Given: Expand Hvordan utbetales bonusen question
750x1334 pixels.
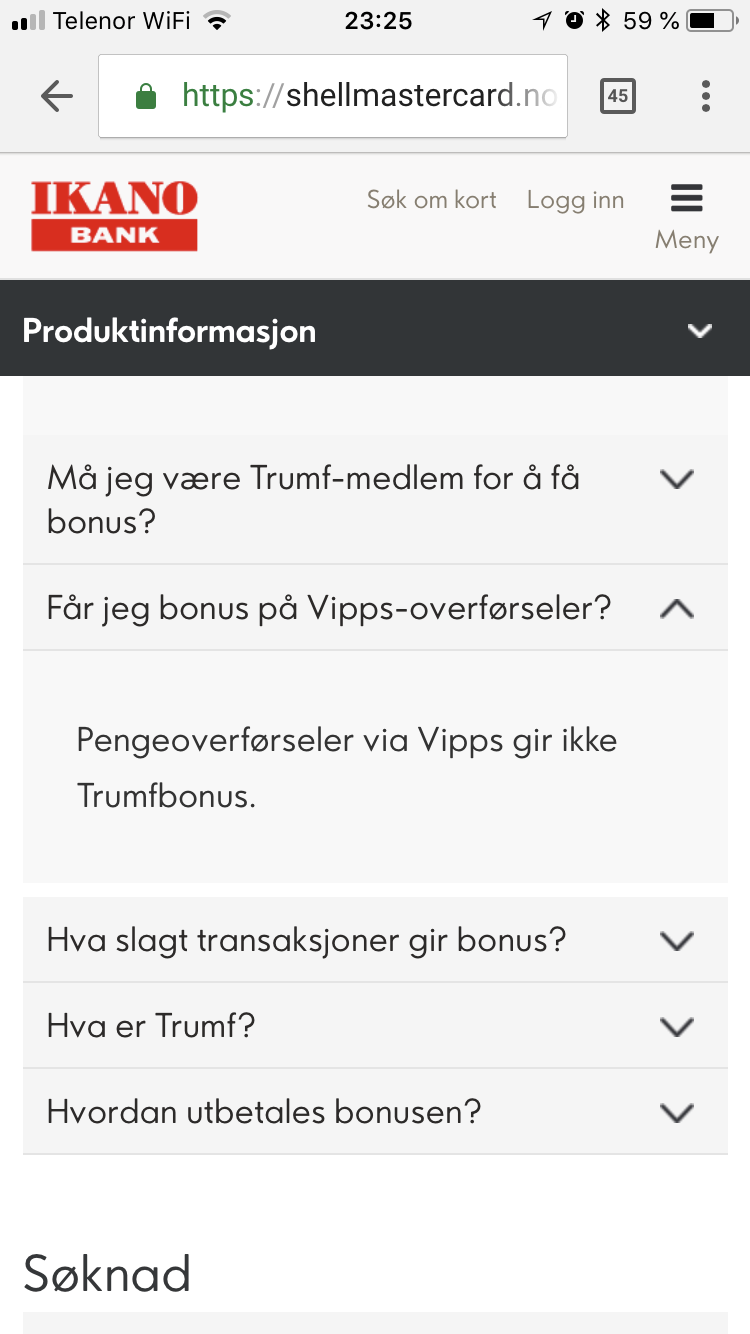Looking at the screenshot, I should coord(375,1112).
